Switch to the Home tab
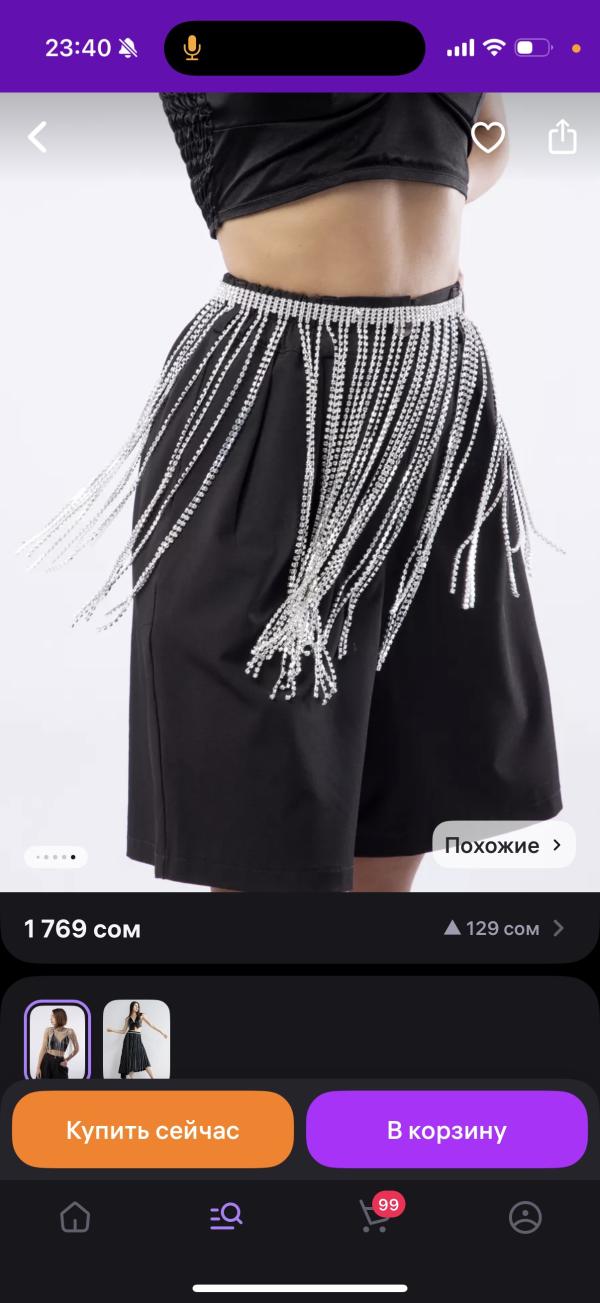 (75, 1217)
